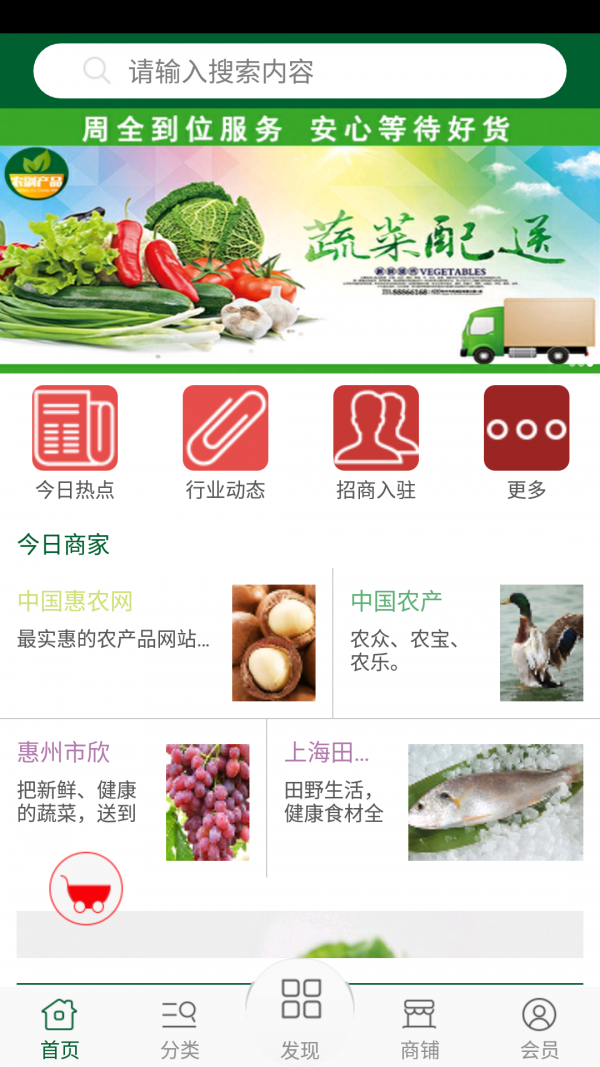The image size is (600, 1067).
Task: Open 今日热点 news section
Action: coord(75,442)
